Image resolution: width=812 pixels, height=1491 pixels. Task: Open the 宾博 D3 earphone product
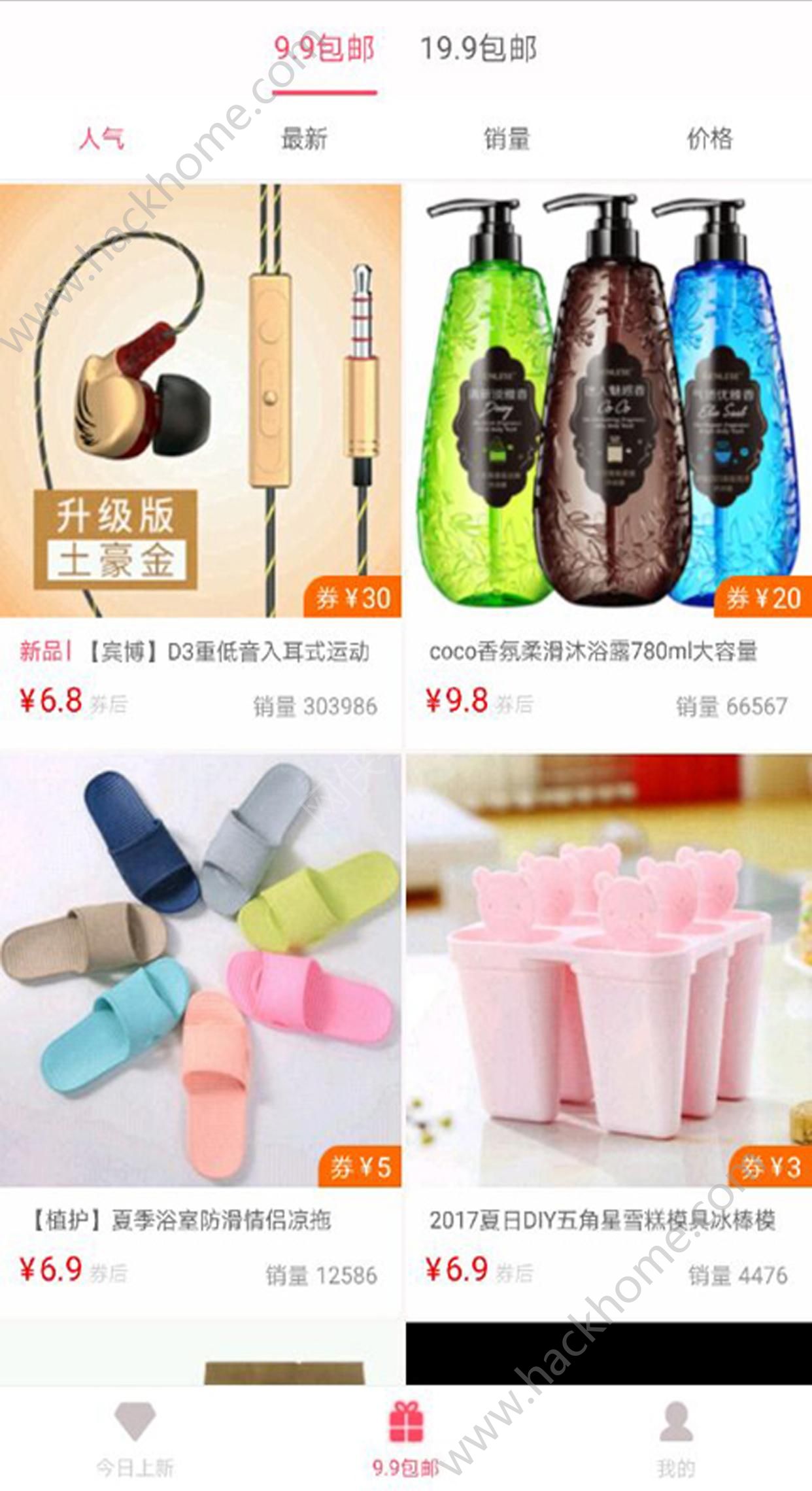point(200,465)
